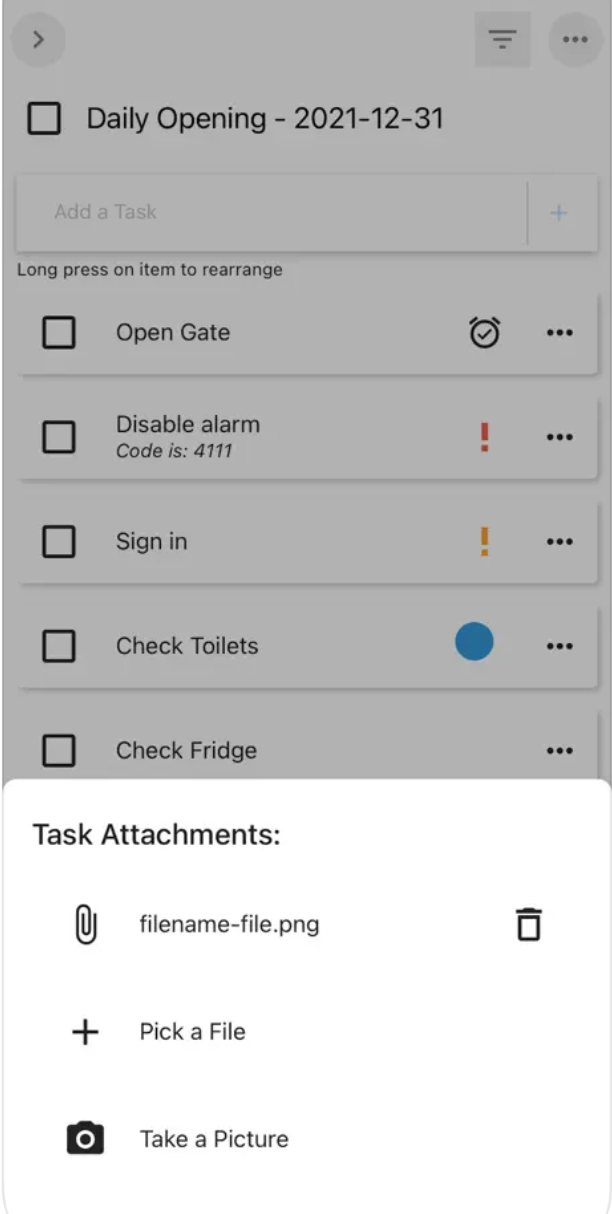612x1214 pixels.
Task: Open the top overflow menu
Action: (575, 40)
